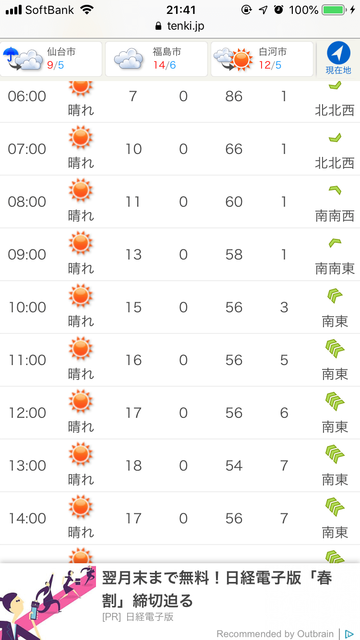Open the 白河市 weather card

pos(262,59)
